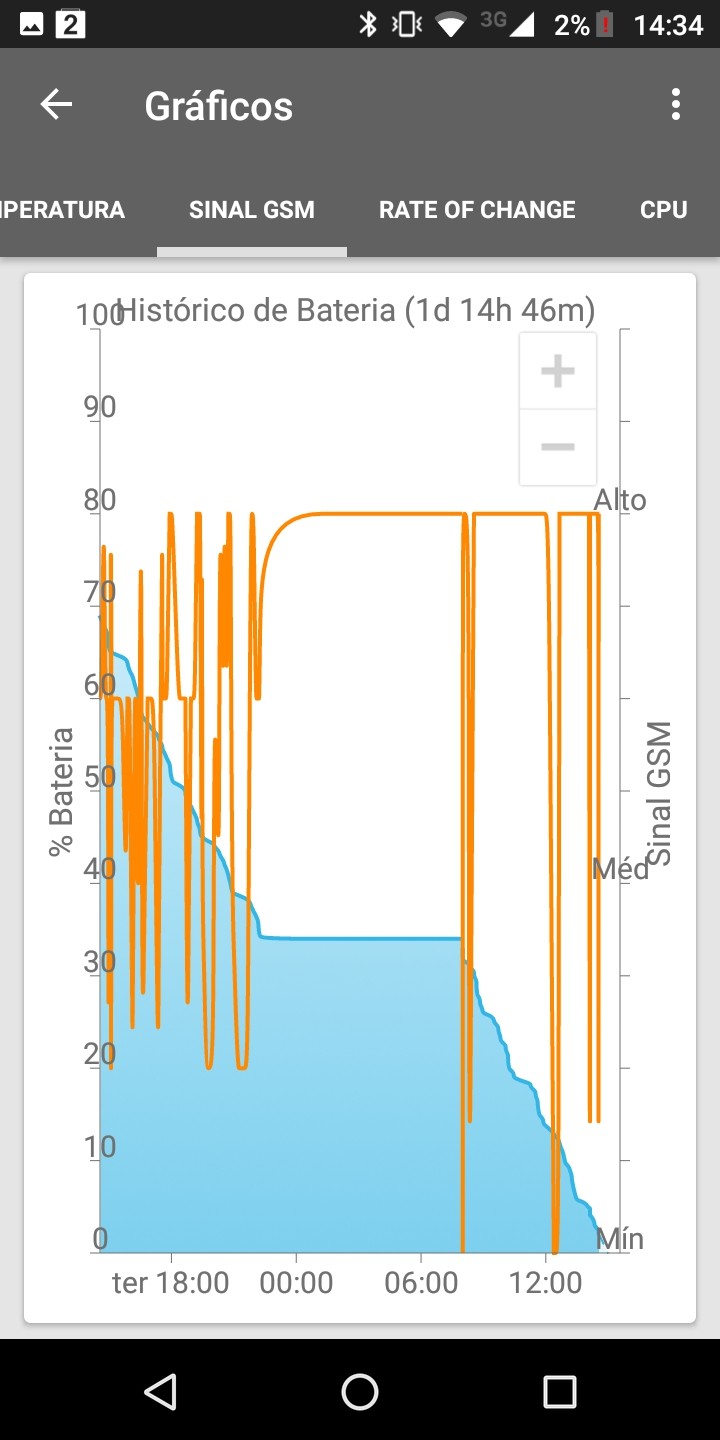Zoom in the chart with plus button
Viewport: 720px width, 1440px height.
558,371
